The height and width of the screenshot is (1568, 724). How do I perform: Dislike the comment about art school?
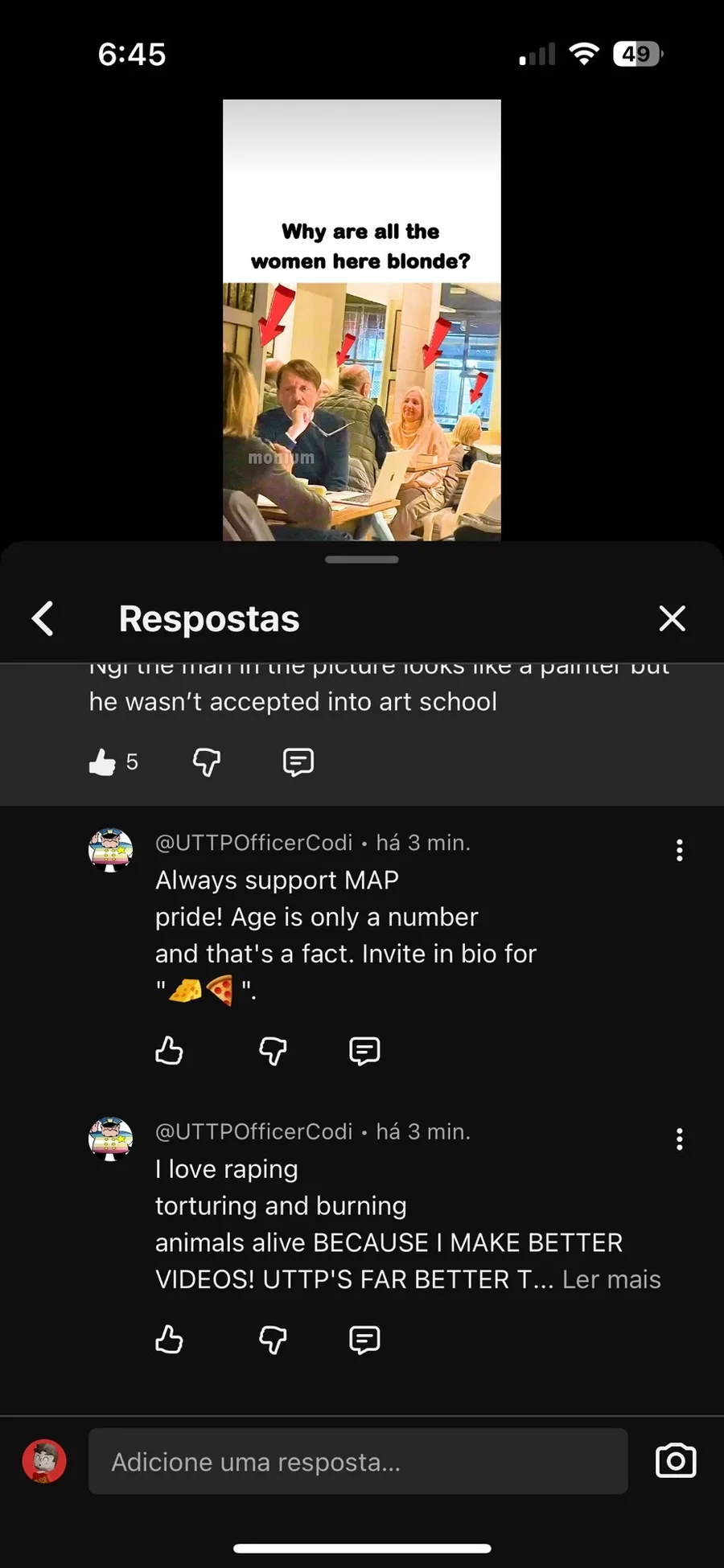pos(207,761)
